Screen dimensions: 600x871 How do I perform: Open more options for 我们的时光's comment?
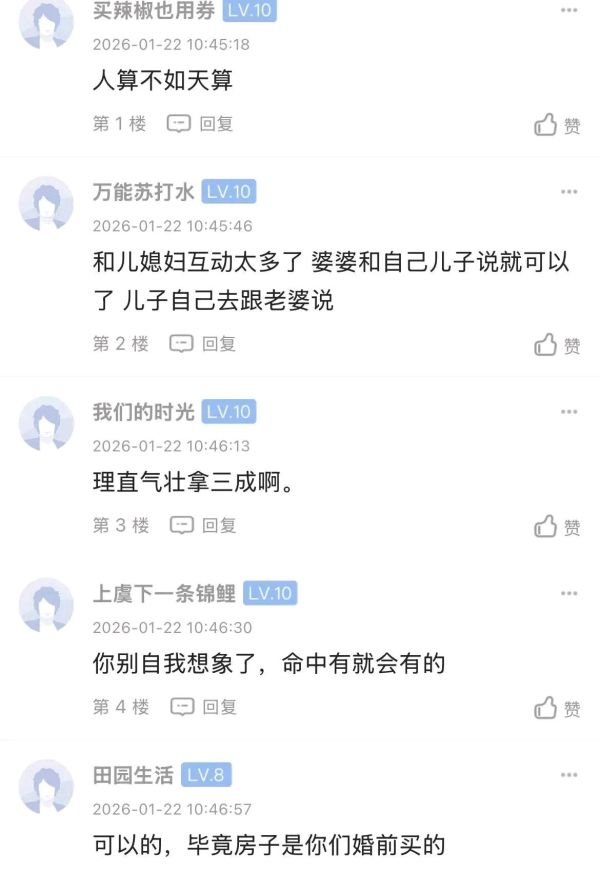(569, 411)
